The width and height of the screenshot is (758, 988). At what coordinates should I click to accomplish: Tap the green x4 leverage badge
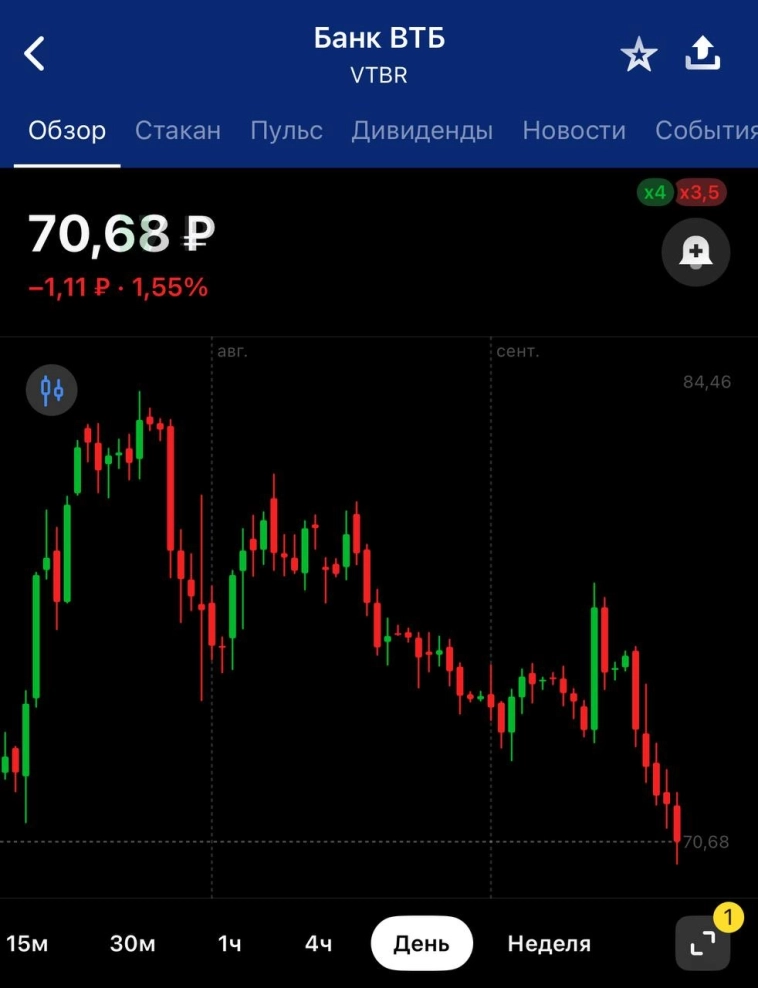coord(655,193)
